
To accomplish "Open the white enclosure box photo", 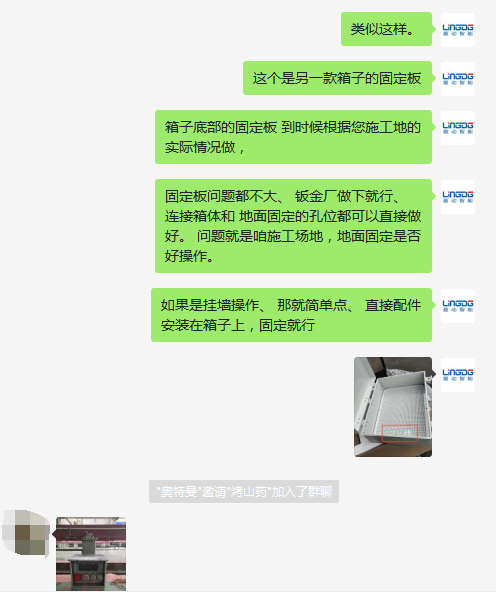I will click(393, 407).
